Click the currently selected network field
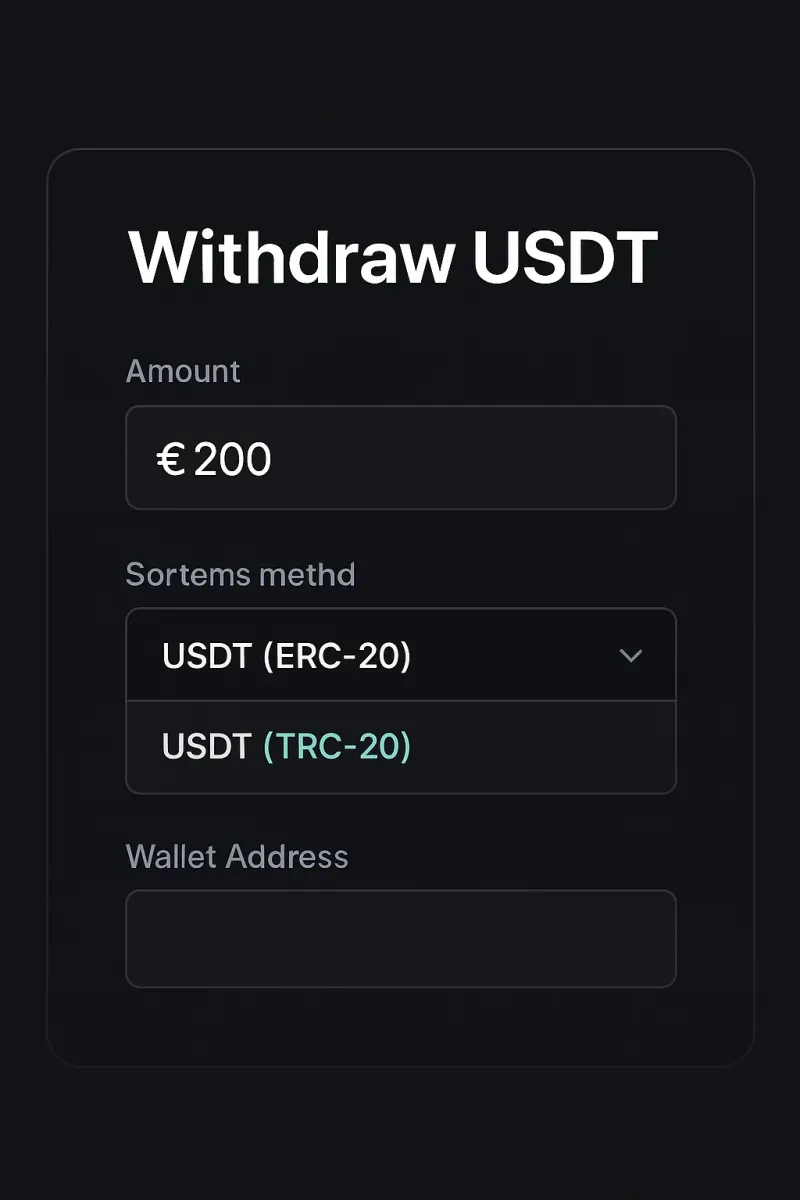Screen dimensions: 800x1200 click(400, 656)
